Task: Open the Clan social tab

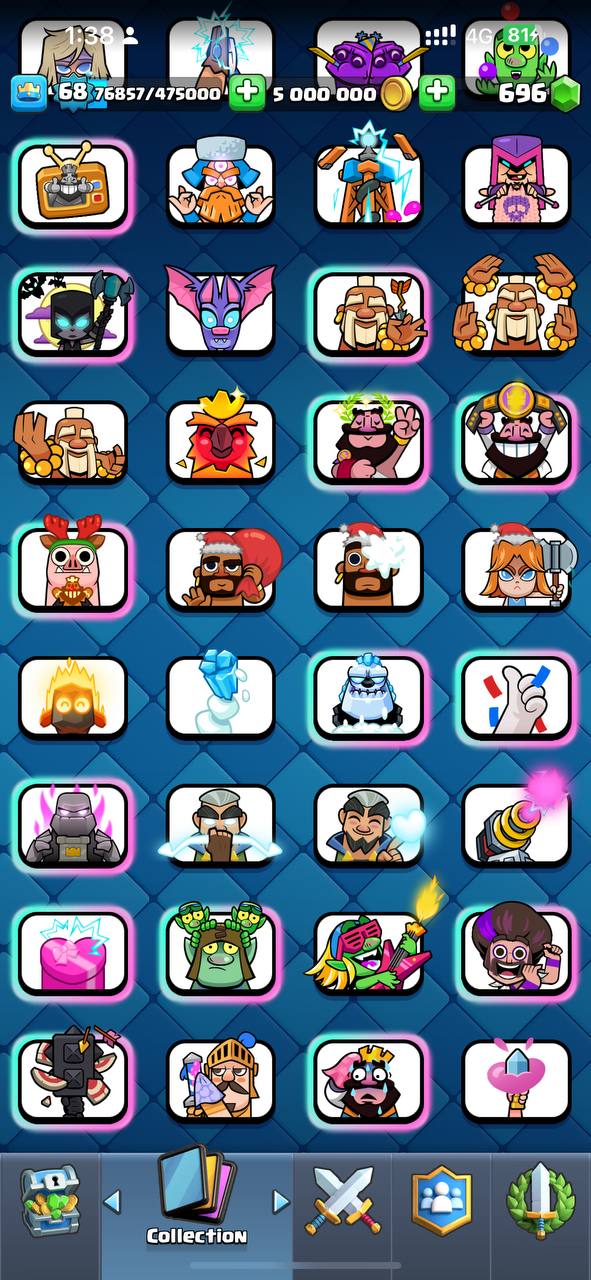Action: coord(441,1198)
